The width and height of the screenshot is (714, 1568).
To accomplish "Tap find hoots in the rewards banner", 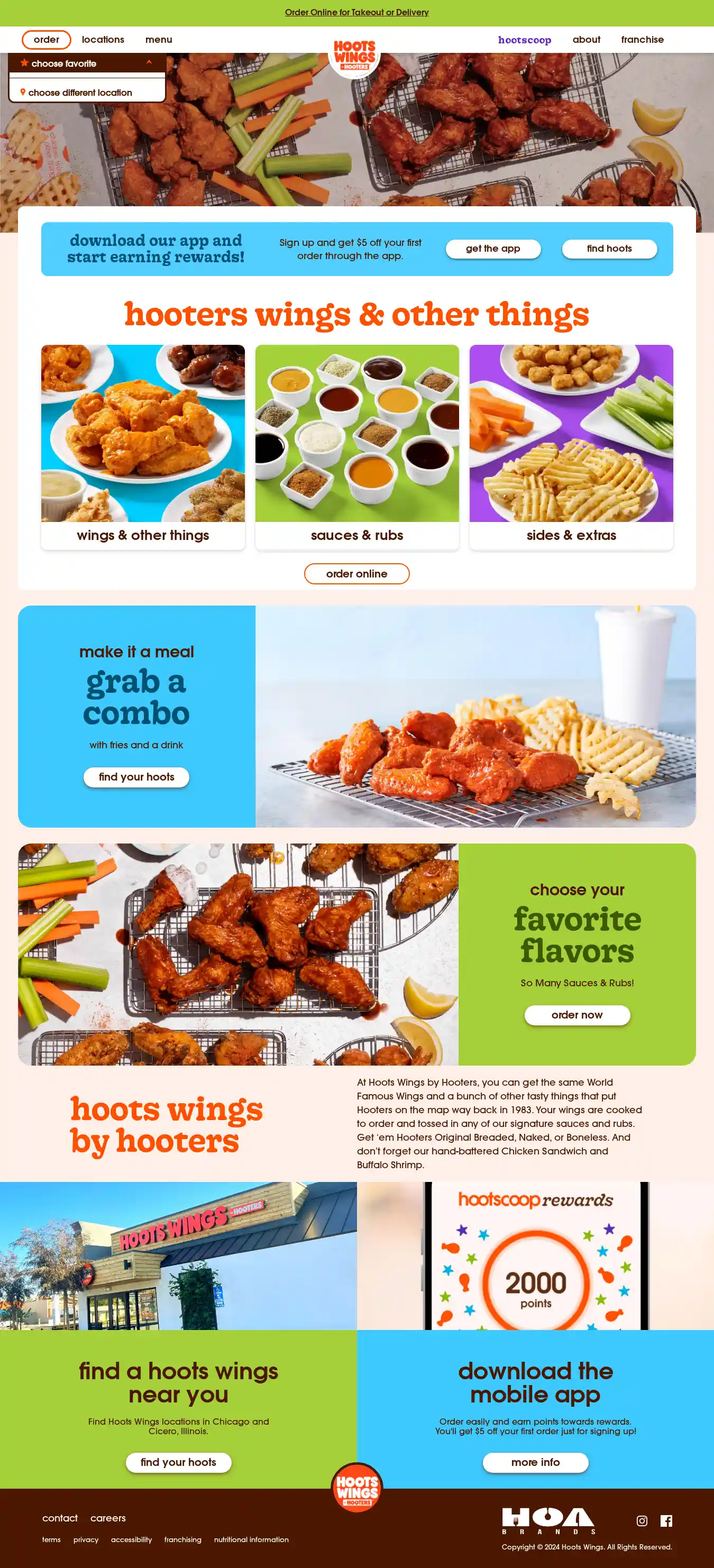I will coord(609,249).
